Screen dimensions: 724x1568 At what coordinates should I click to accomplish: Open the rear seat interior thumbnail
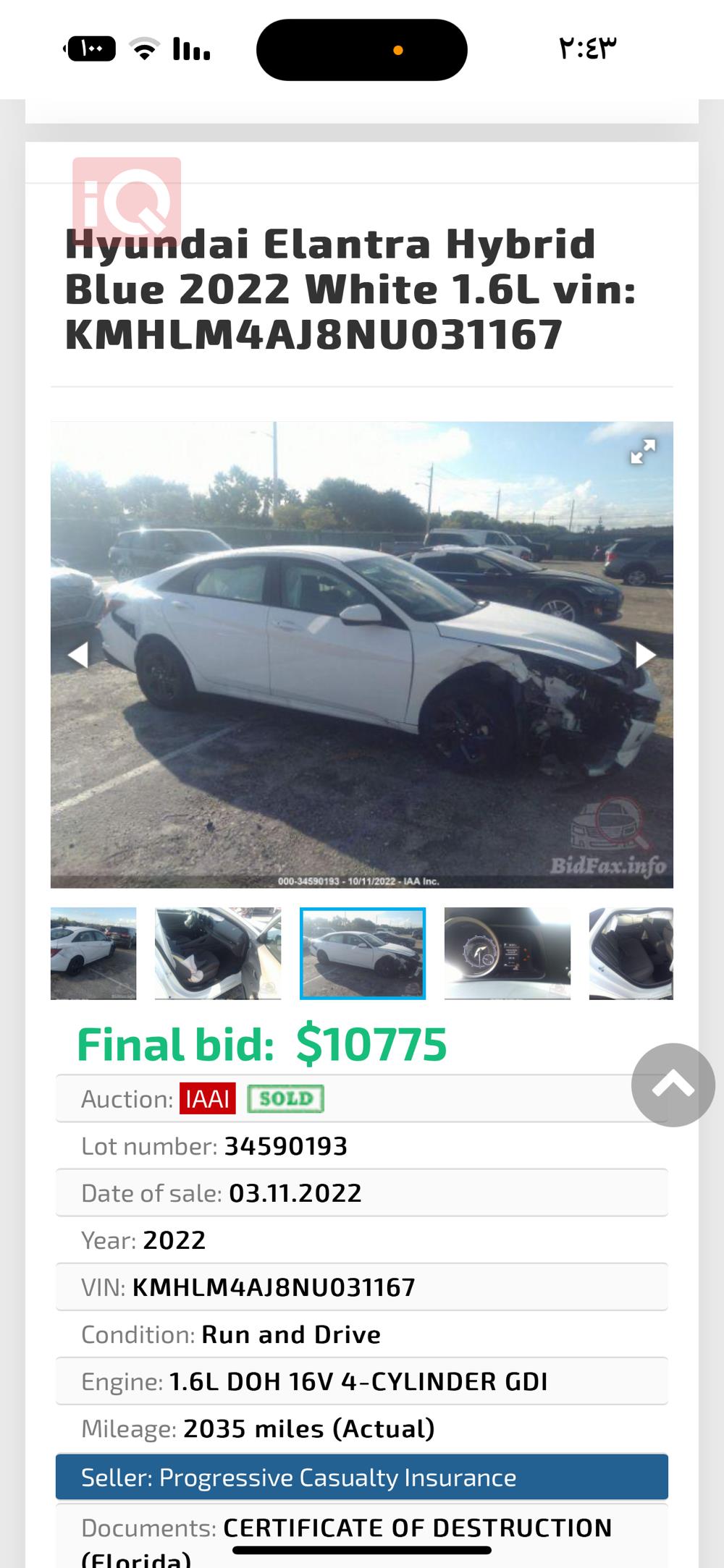coord(631,953)
